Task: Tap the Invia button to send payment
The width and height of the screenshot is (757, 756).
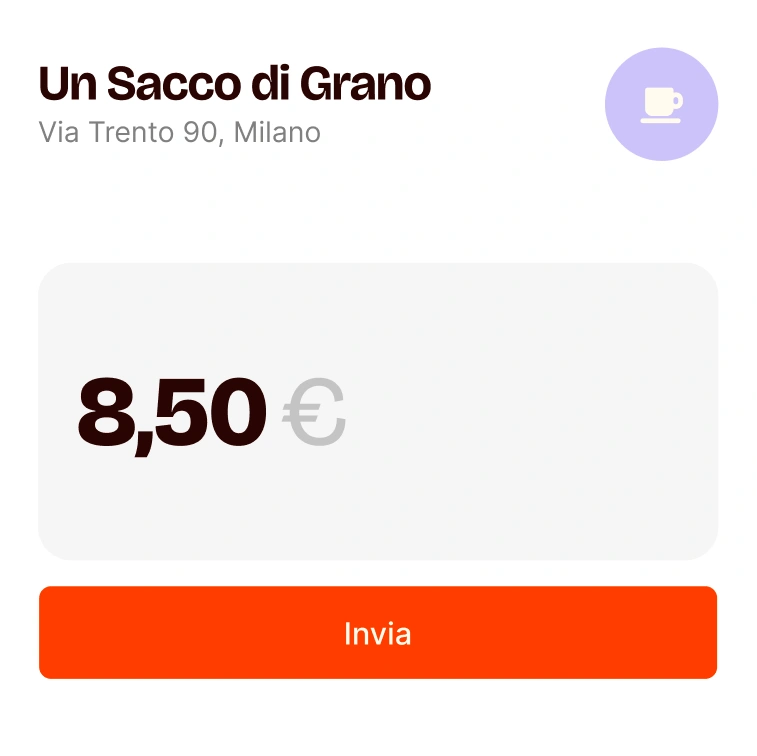Action: pos(378,633)
